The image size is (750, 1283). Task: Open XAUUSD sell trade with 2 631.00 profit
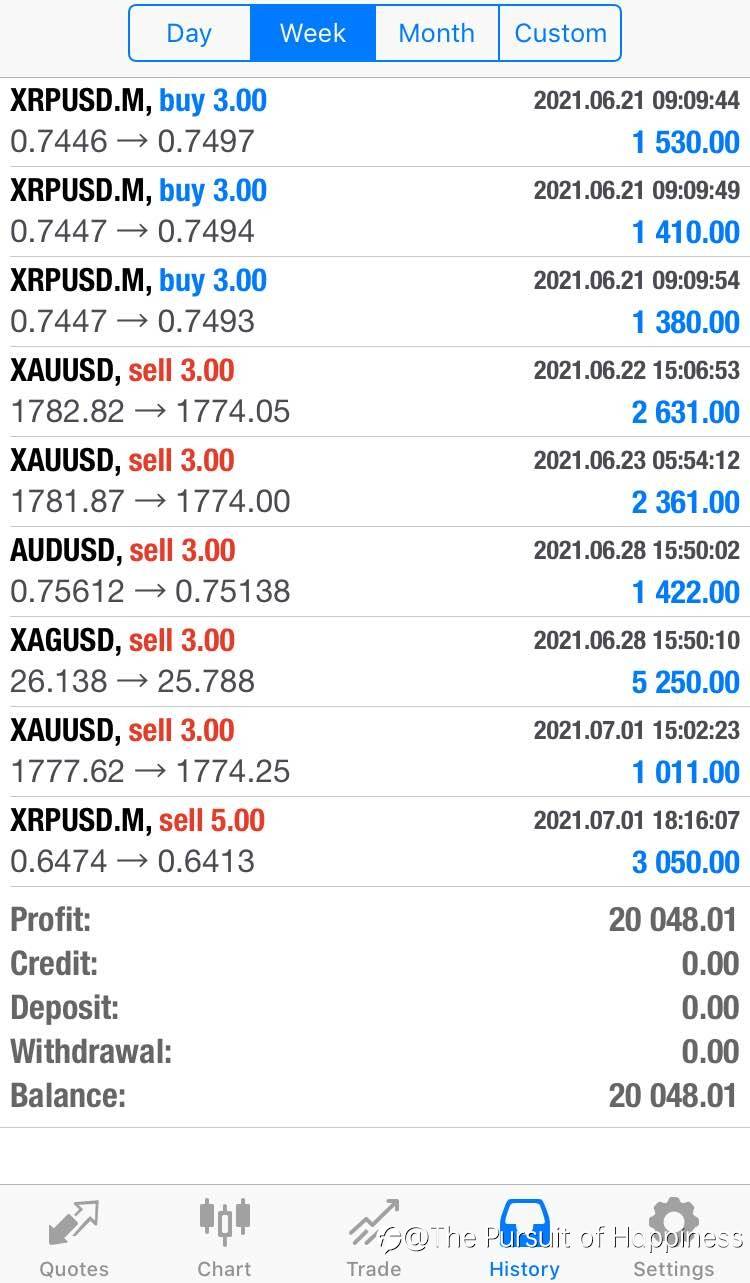(375, 391)
